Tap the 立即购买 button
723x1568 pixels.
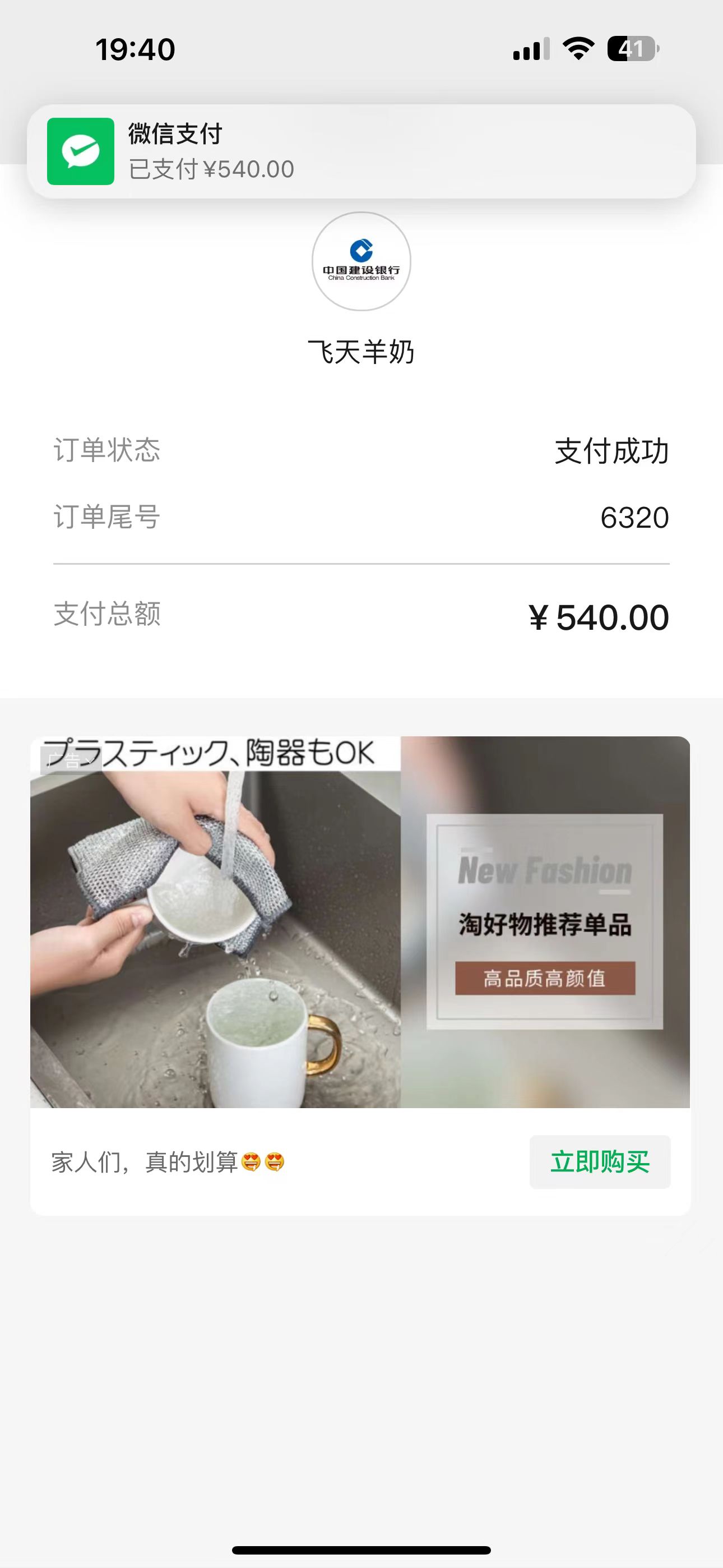point(600,1161)
